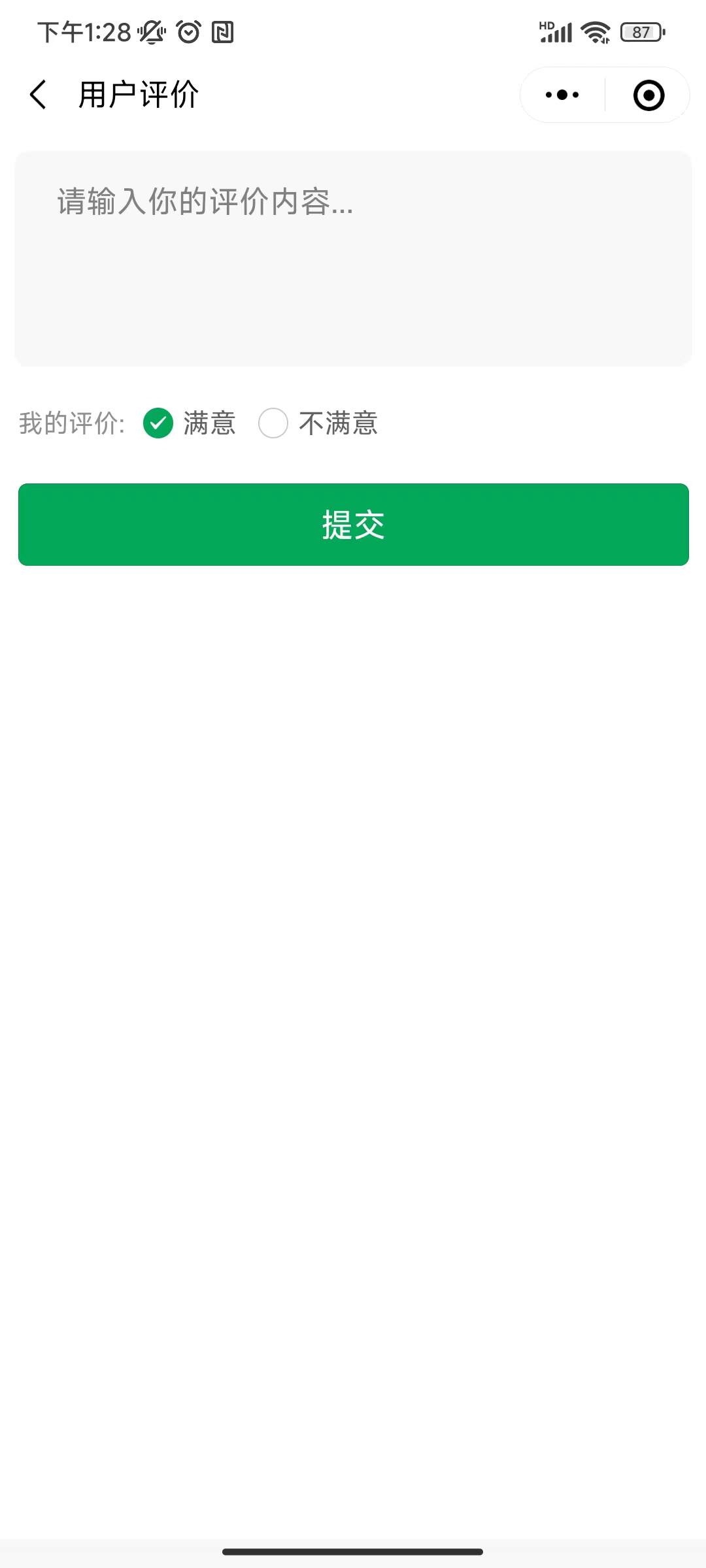The width and height of the screenshot is (706, 1568).
Task: Select the 满意 rating option
Action: [x=158, y=423]
